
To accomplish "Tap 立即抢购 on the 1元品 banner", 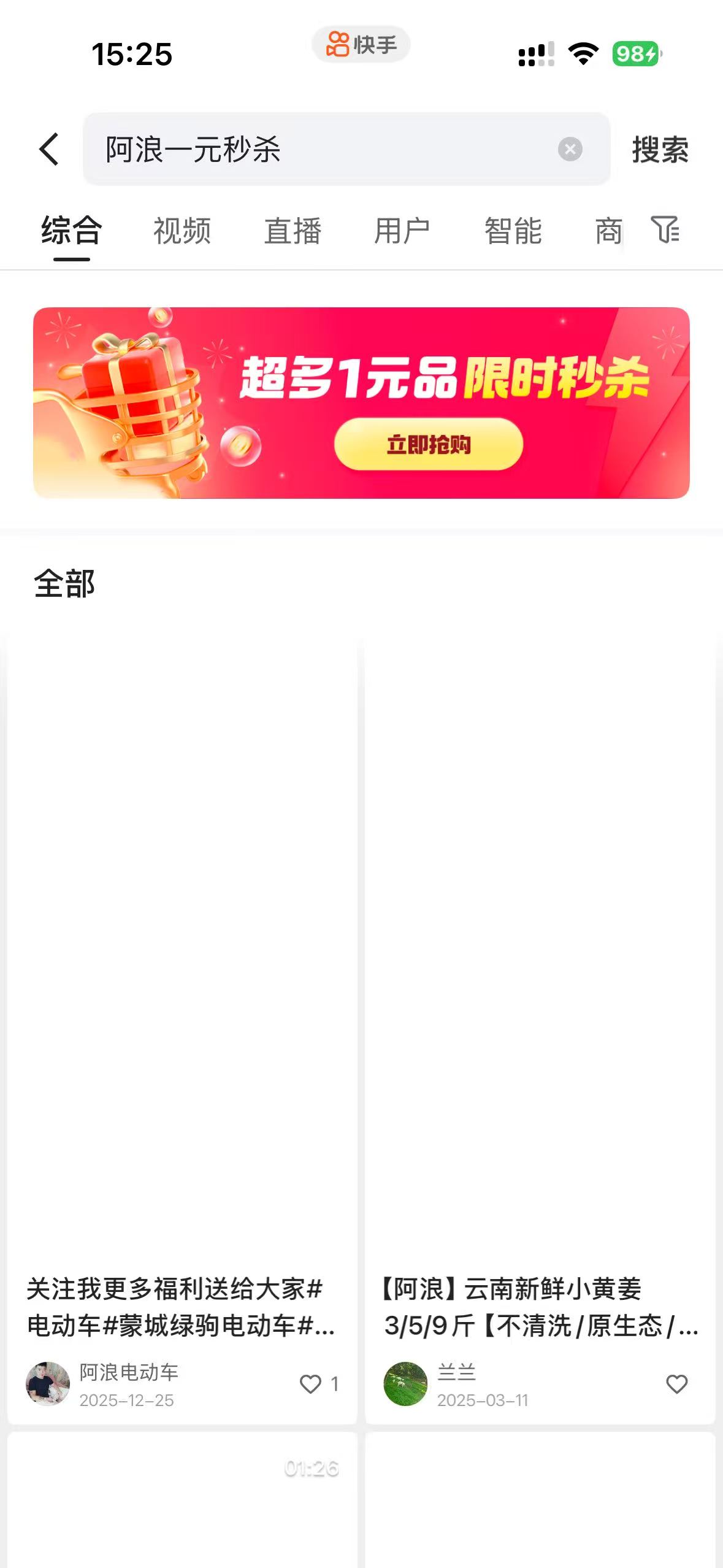I will (x=428, y=444).
